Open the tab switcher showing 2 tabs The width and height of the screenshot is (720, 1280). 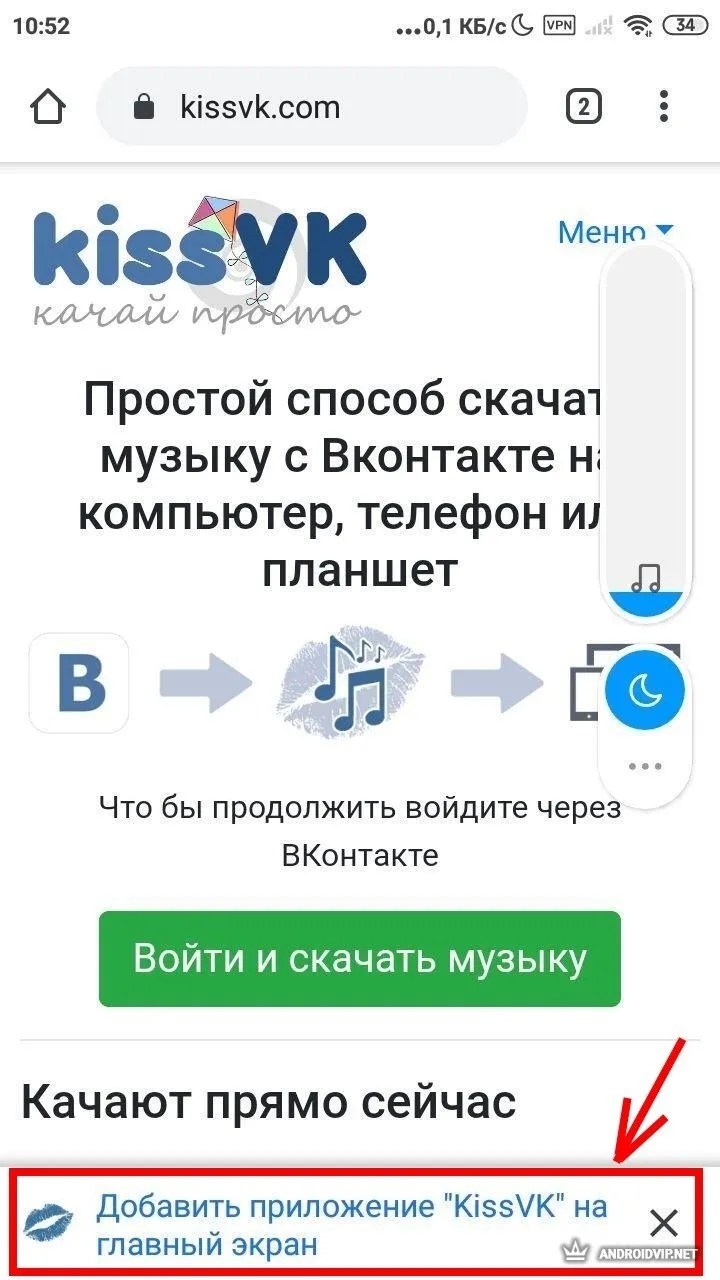pyautogui.click(x=583, y=107)
